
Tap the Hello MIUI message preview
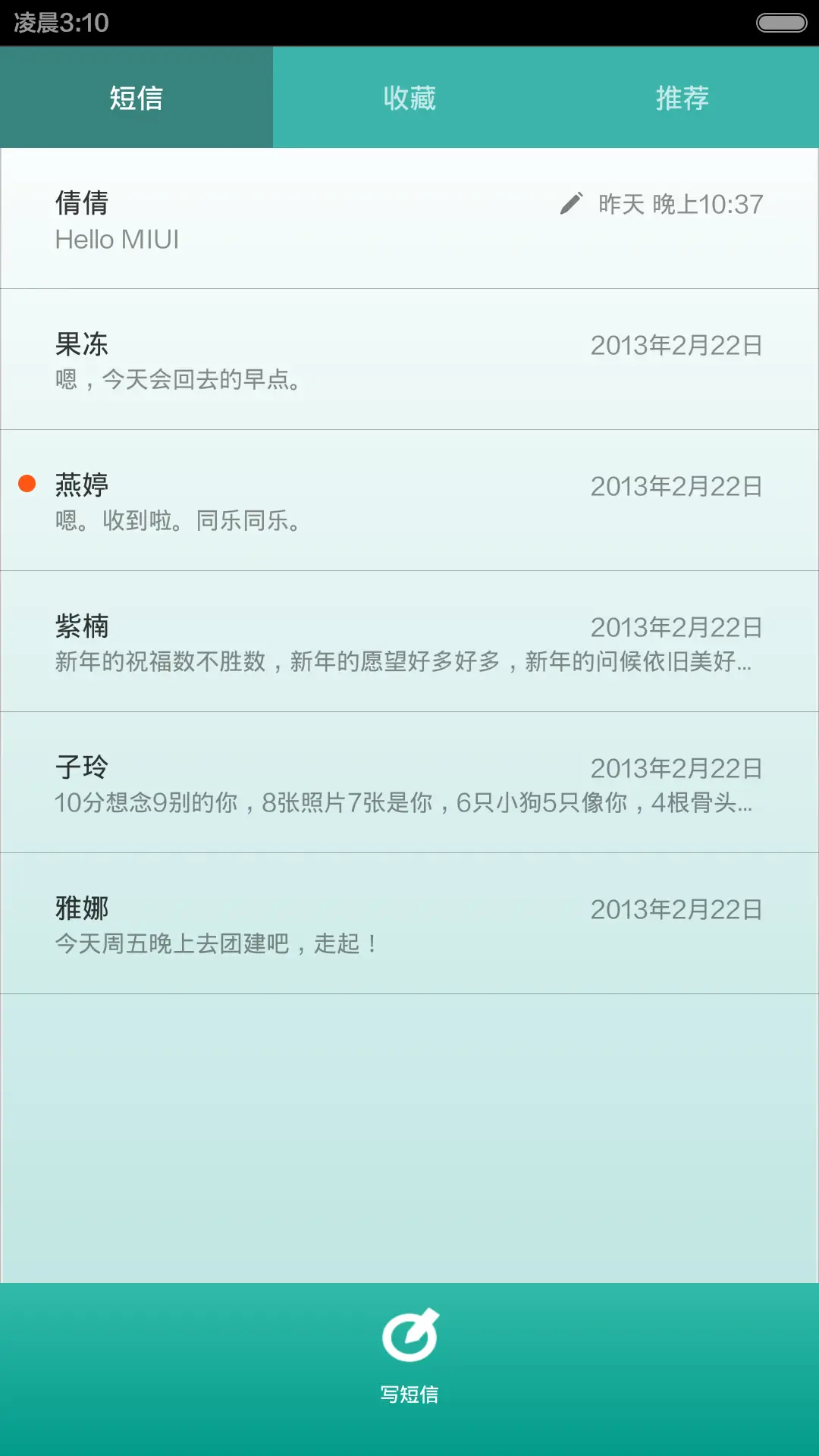116,239
